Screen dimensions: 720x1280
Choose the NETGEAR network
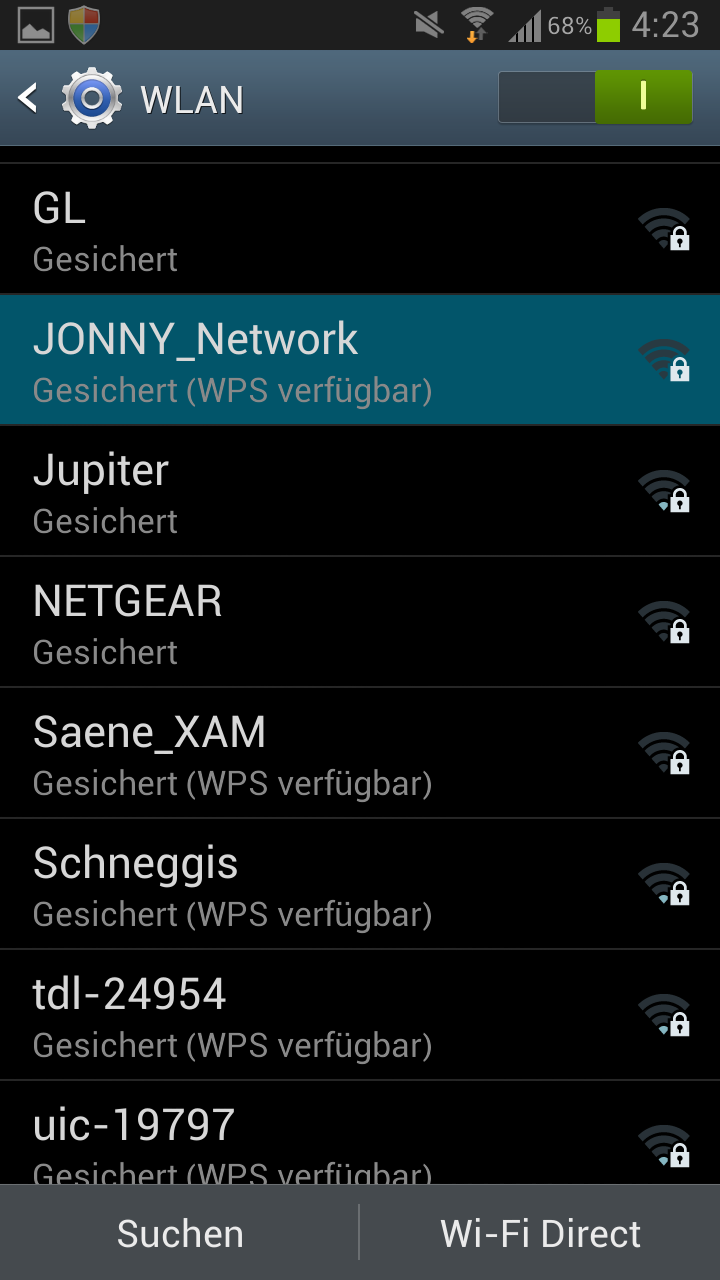[360, 622]
